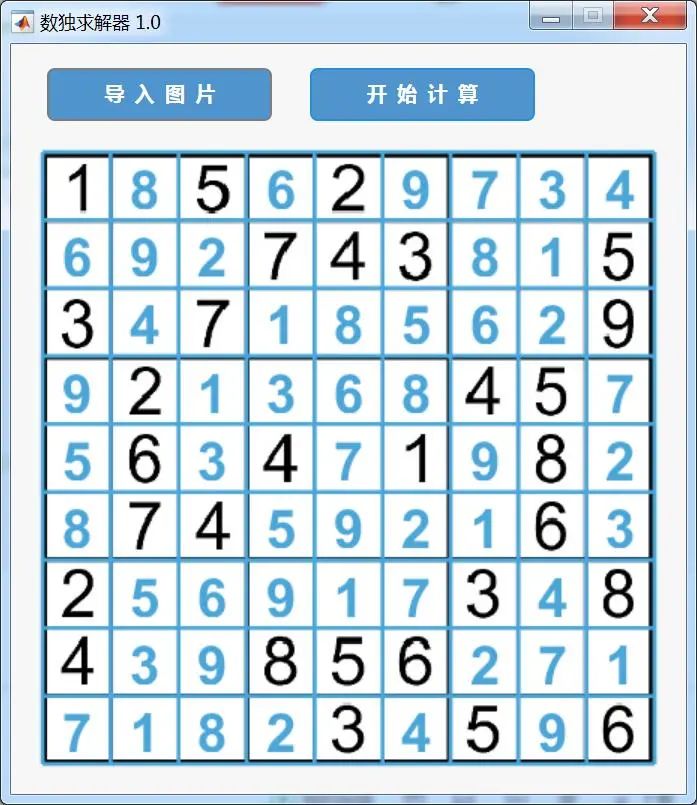Viewport: 697px width, 805px height.
Task: Start solving with 开始计算 button
Action: pos(422,95)
